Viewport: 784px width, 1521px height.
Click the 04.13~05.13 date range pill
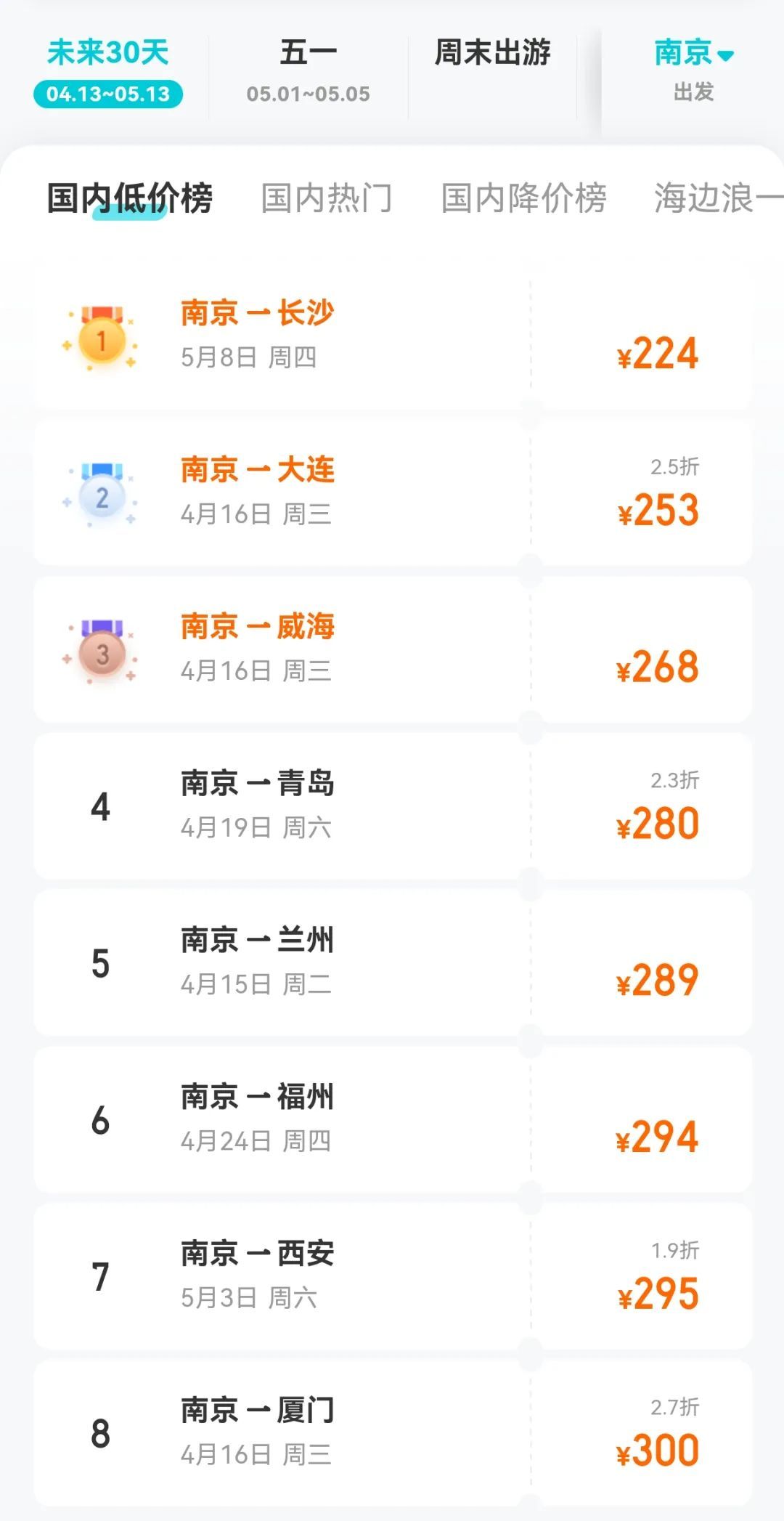click(110, 93)
